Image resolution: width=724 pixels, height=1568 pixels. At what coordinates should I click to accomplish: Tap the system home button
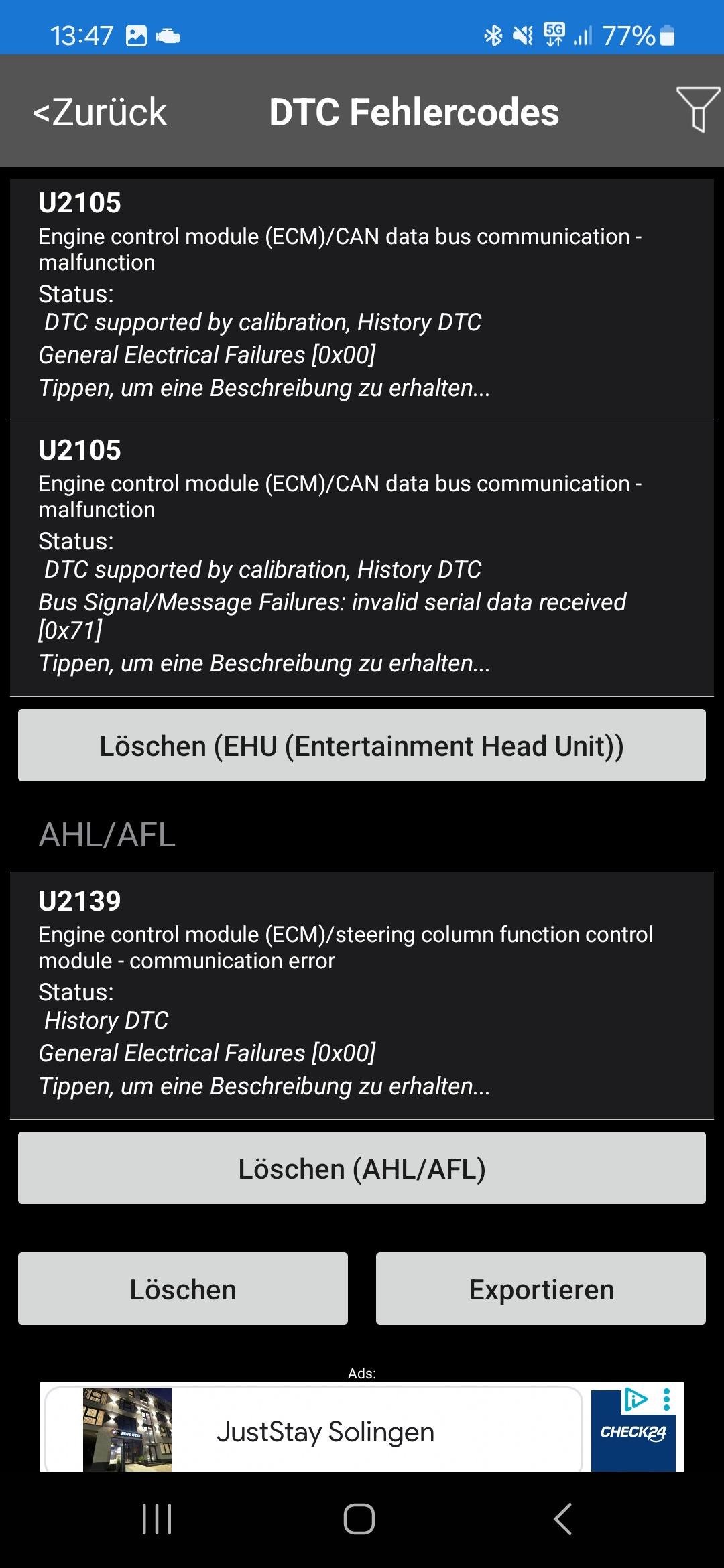(x=359, y=1518)
